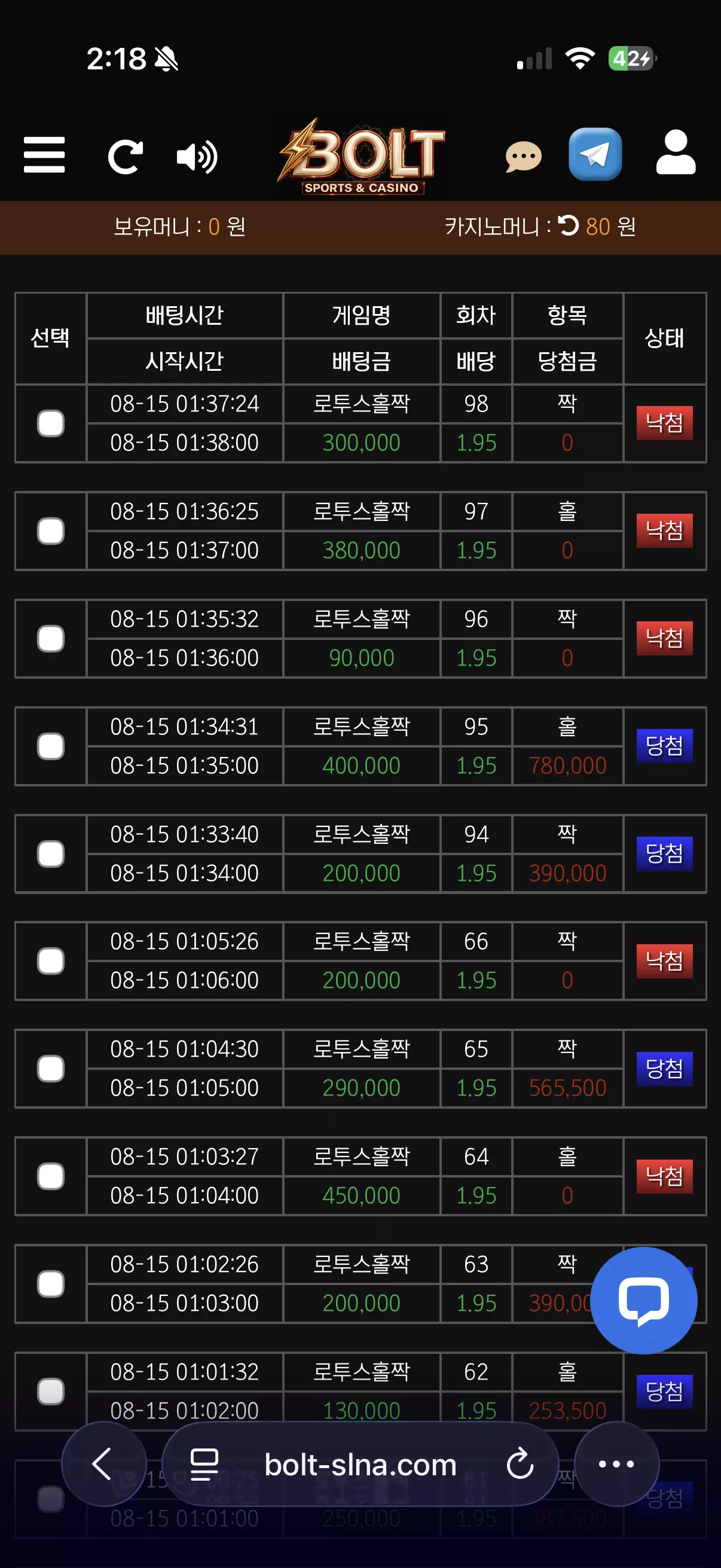721x1568 pixels.
Task: Select checkbox for round 63 bet
Action: (51, 1285)
